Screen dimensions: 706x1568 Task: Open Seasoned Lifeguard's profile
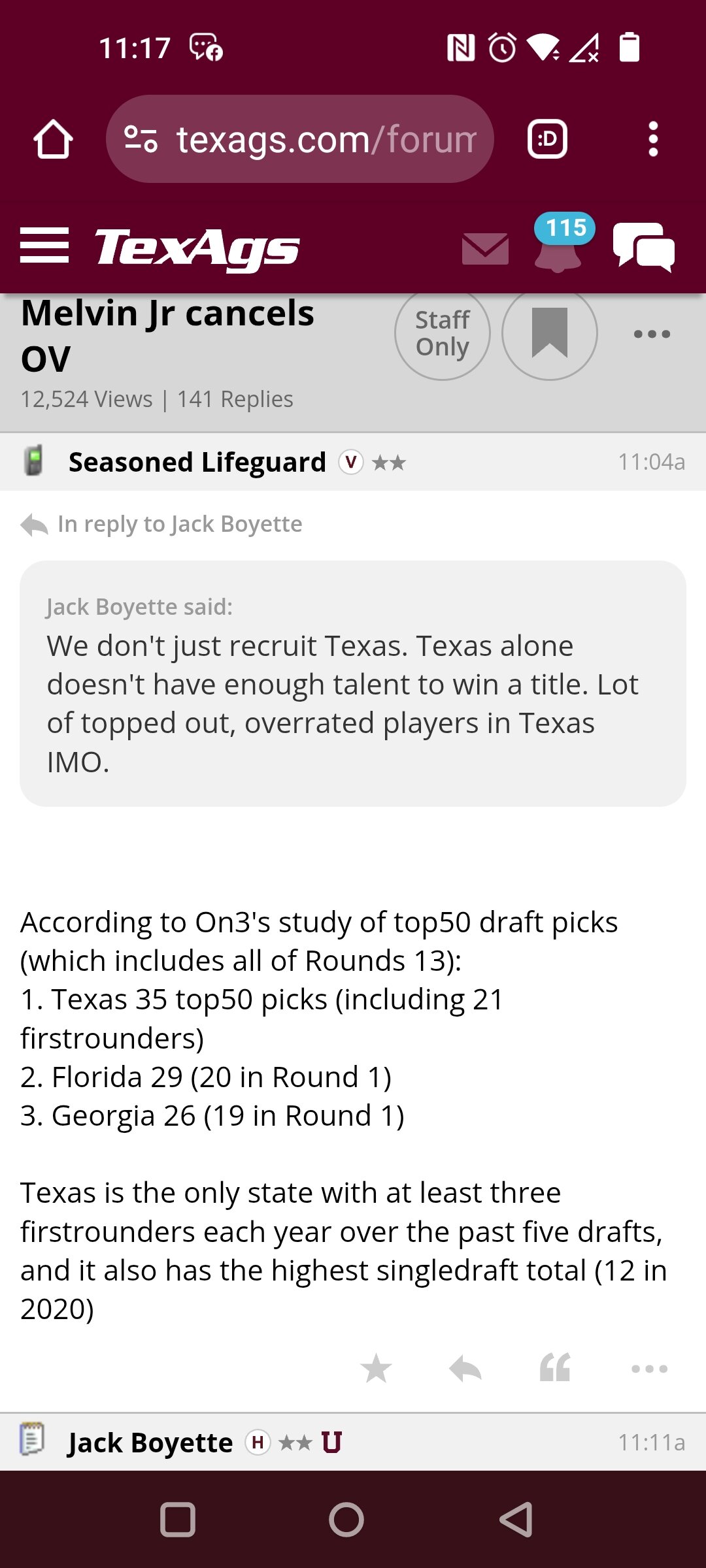point(197,462)
